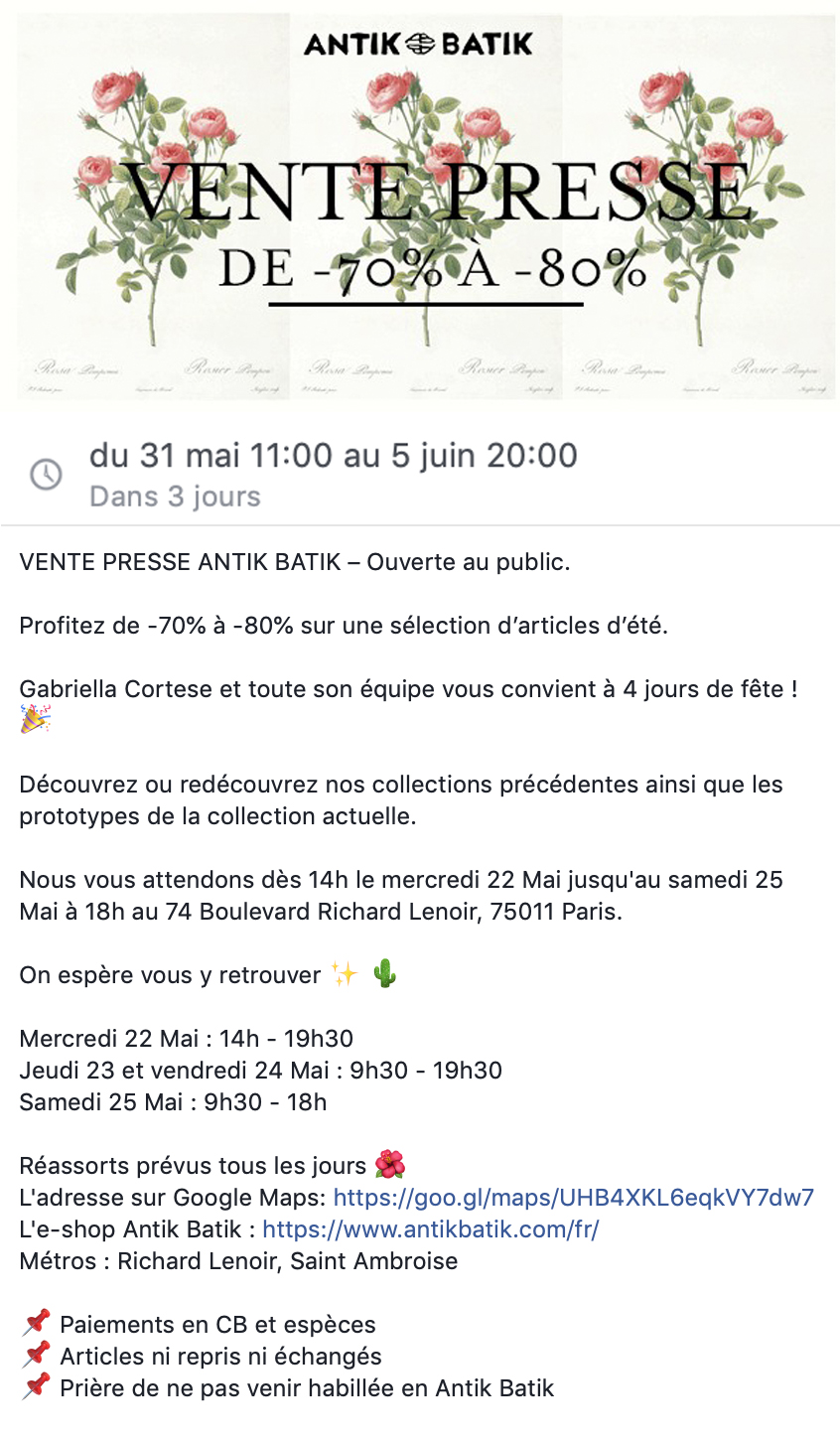Image resolution: width=840 pixels, height=1442 pixels.
Task: Tap the event date and time row
Action: 420,475
